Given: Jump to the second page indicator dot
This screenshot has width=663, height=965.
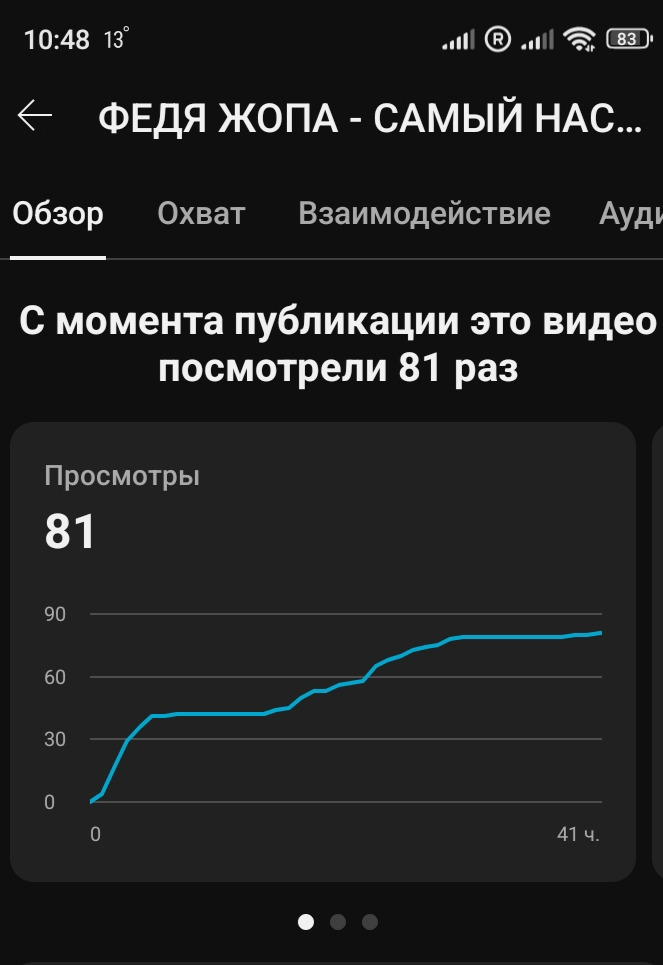Looking at the screenshot, I should click(x=338, y=922).
